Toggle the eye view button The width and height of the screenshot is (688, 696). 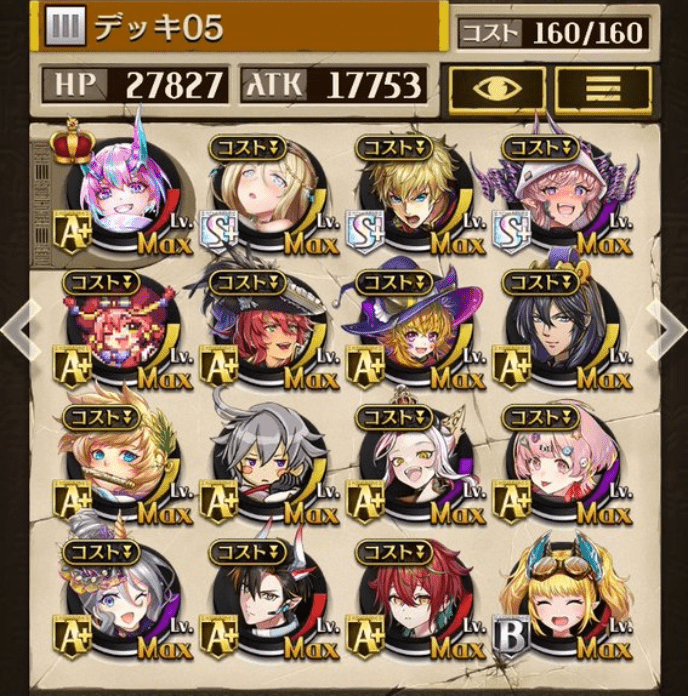pos(497,88)
